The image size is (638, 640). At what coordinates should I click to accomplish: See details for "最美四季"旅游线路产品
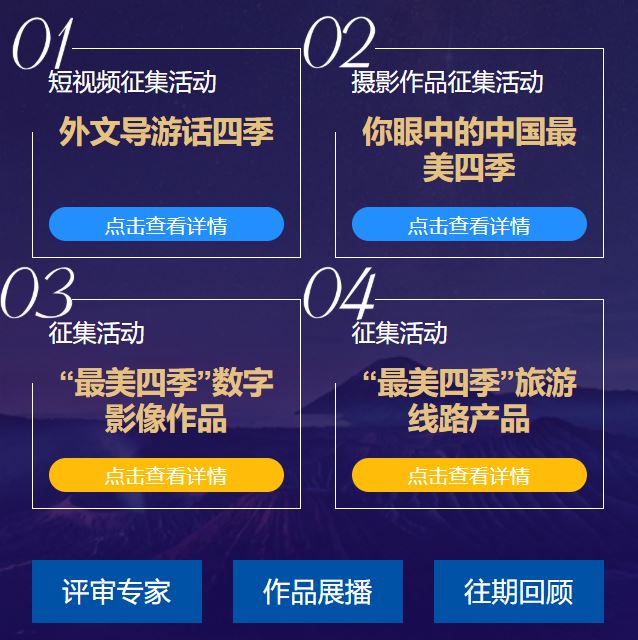469,475
